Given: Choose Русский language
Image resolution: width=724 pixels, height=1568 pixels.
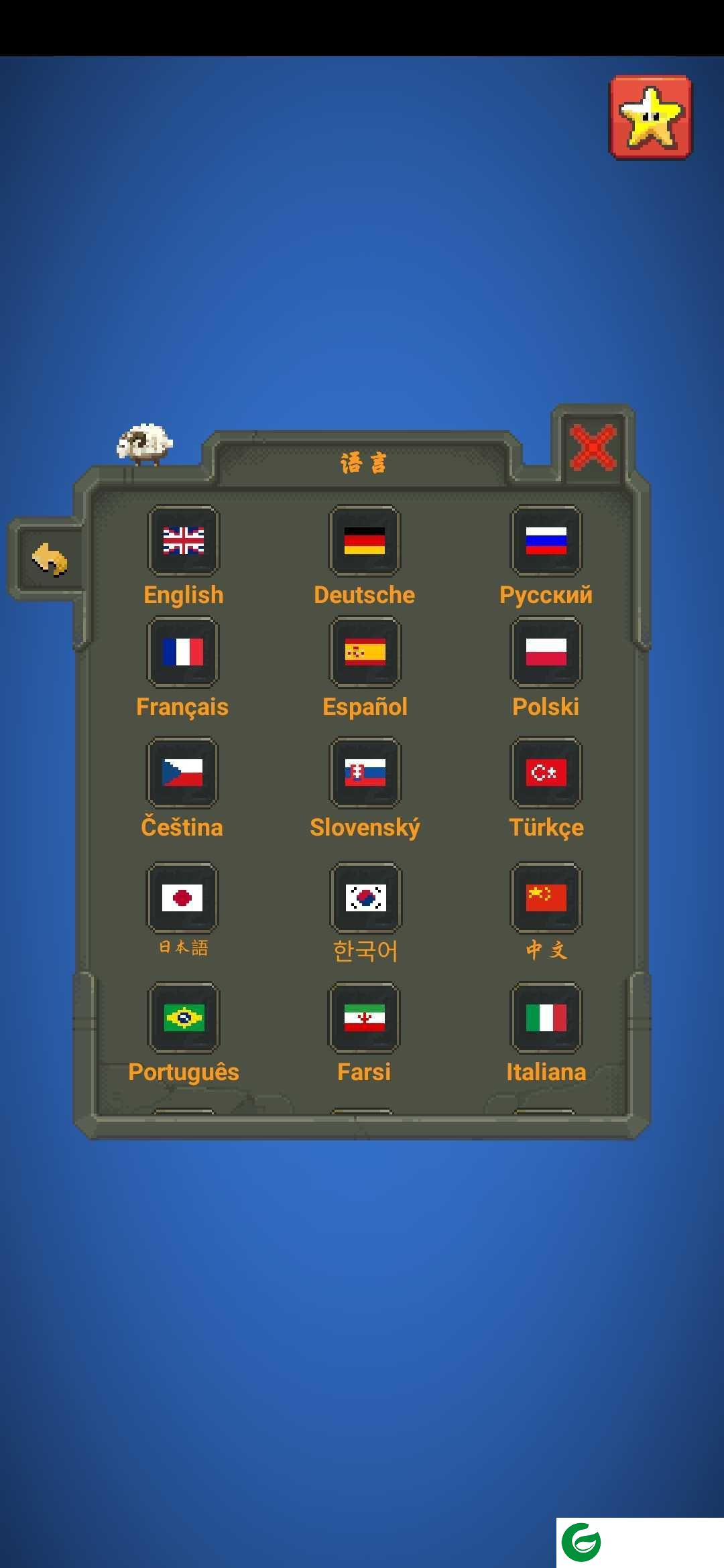Looking at the screenshot, I should pos(546,541).
